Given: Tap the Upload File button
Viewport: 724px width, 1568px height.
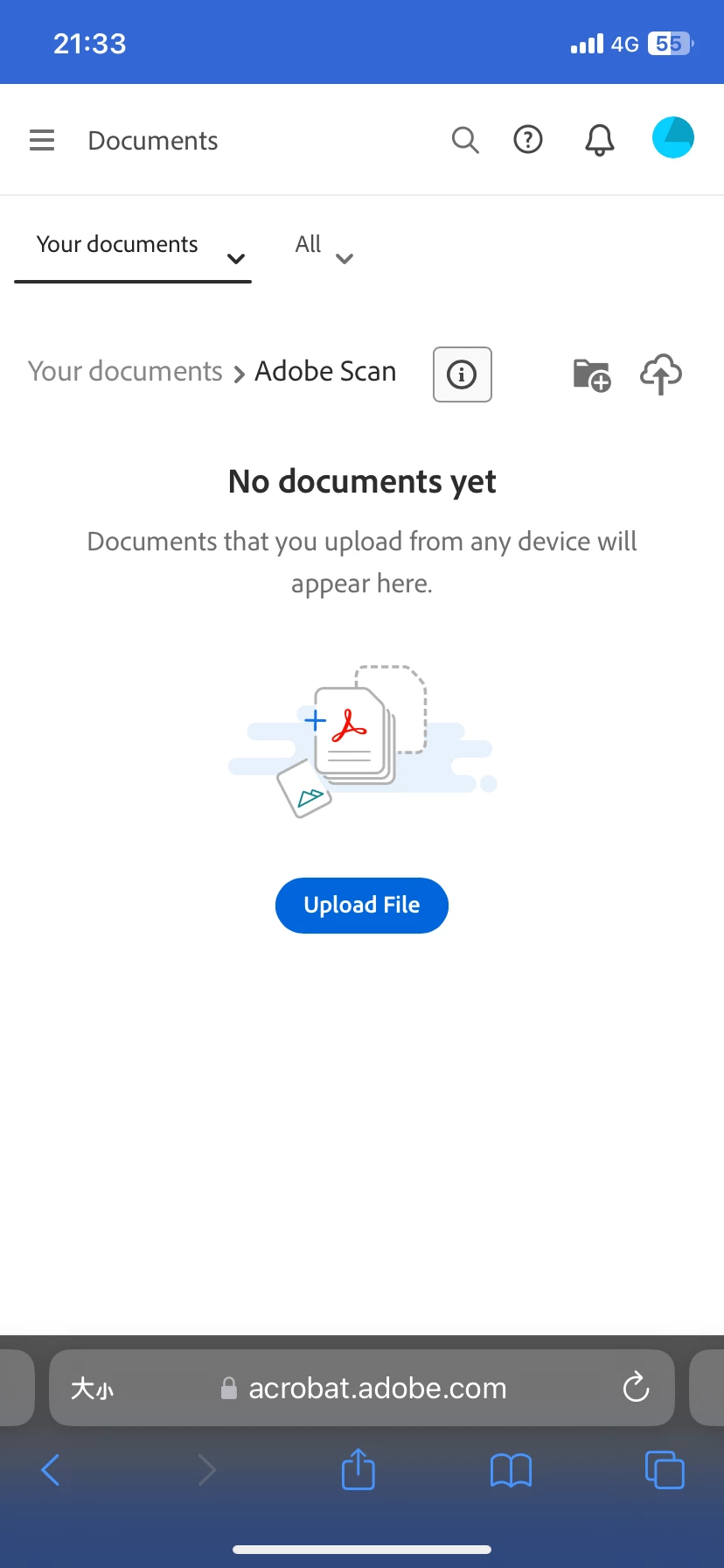Looking at the screenshot, I should coord(362,906).
